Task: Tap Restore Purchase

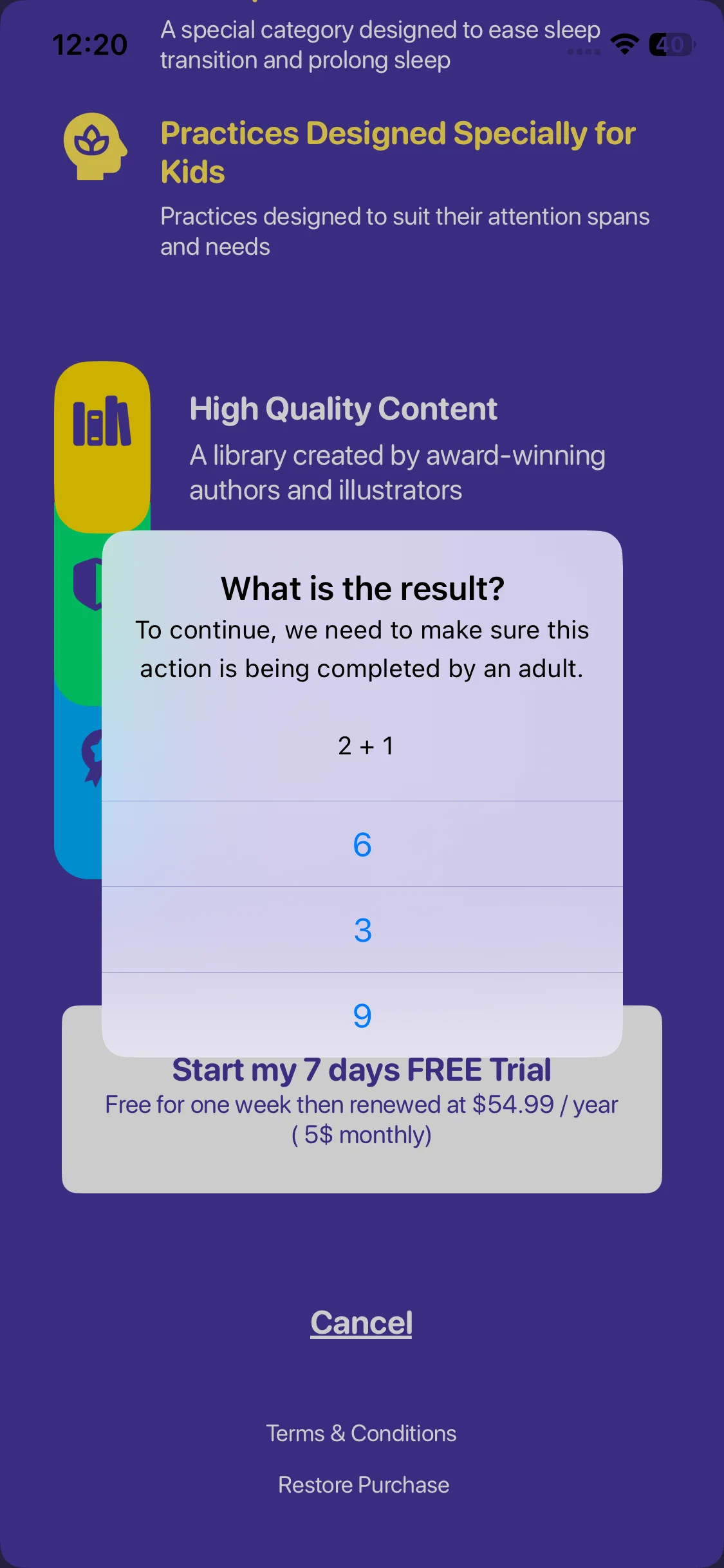Action: pos(364,1485)
